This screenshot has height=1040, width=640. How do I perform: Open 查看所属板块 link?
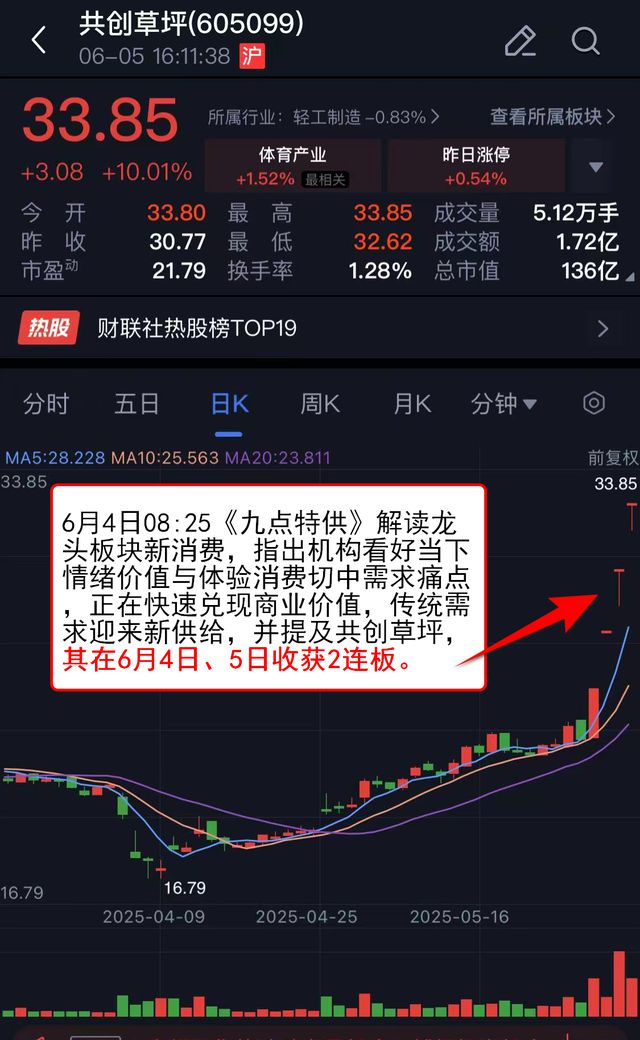click(x=552, y=117)
